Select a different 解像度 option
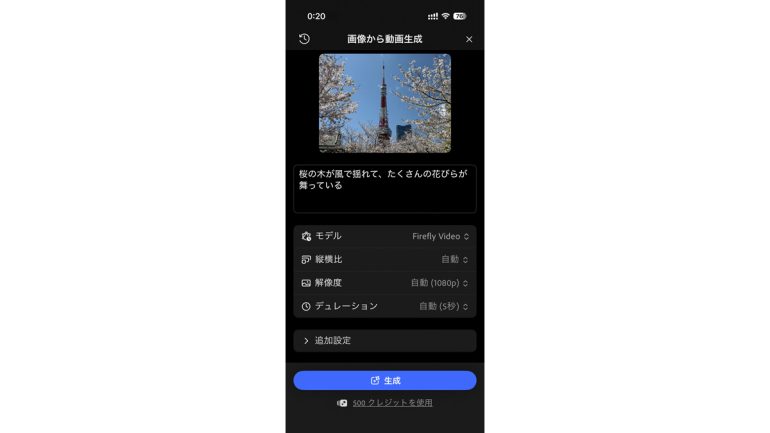Image resolution: width=770 pixels, height=433 pixels. pos(439,283)
